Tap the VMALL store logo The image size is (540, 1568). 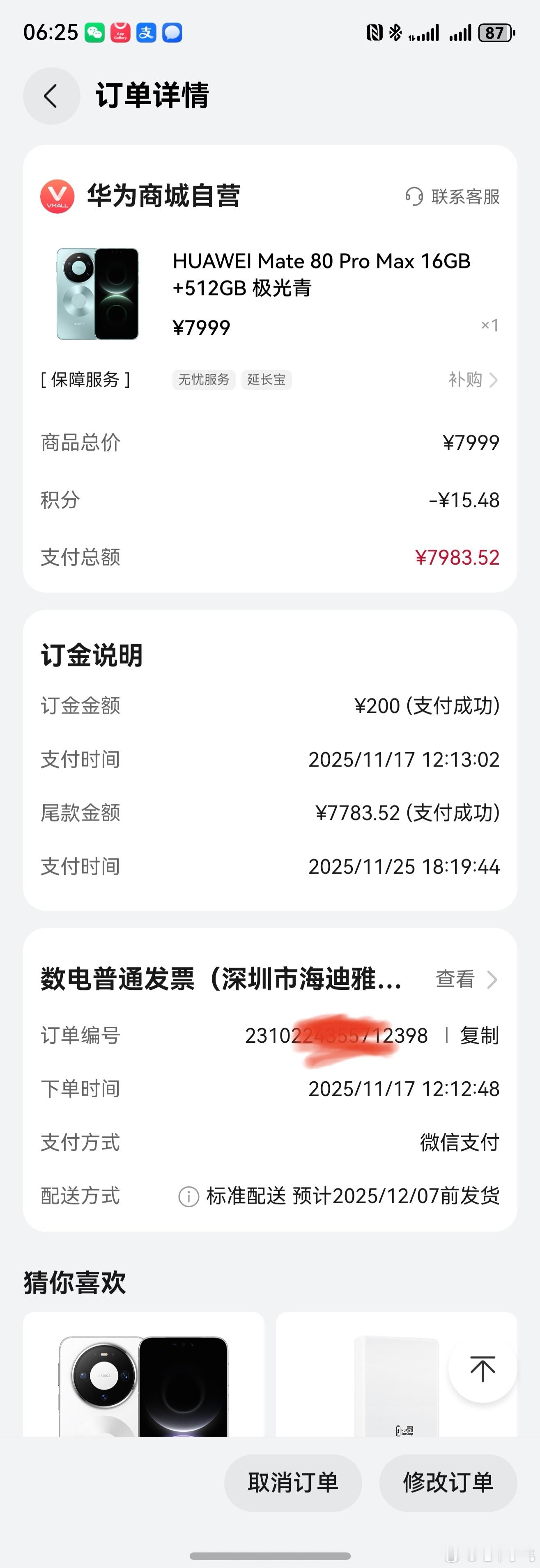tap(57, 197)
